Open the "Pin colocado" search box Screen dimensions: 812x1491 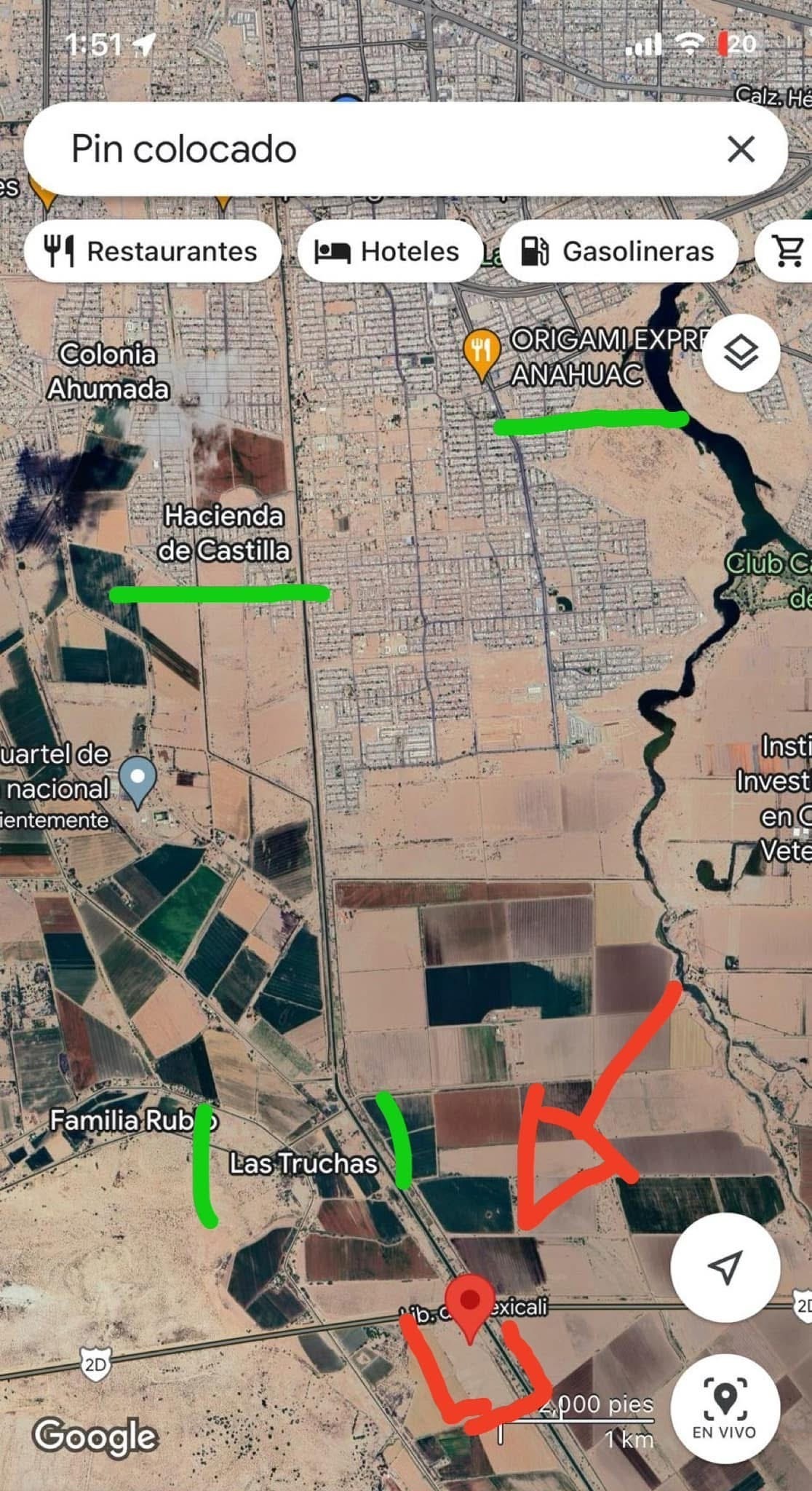364,149
